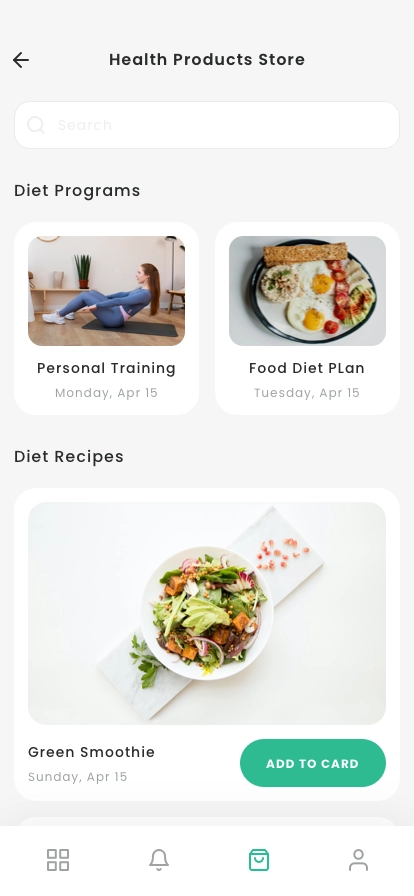Screen dimensions: 414x896
Task: Switch to the dashboard grid tab
Action: coord(58,860)
